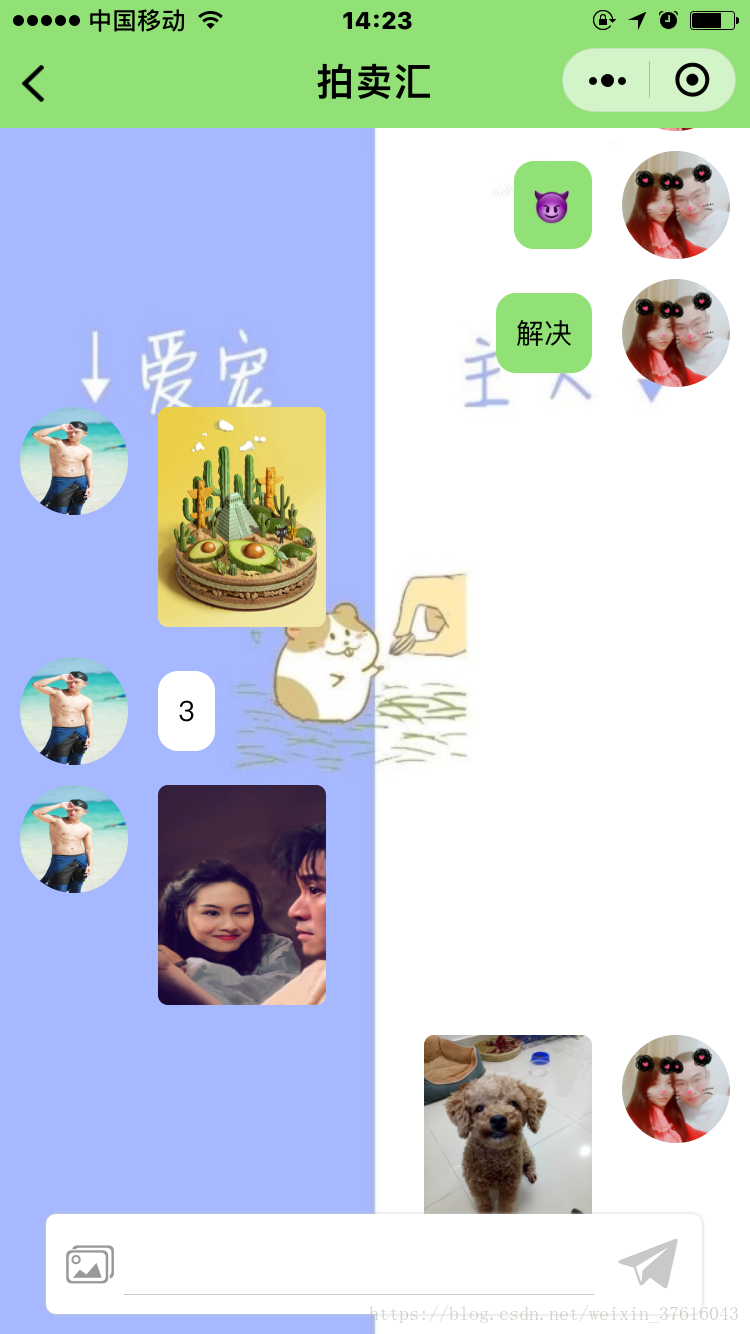Close the mini program with the circle button
Image resolution: width=750 pixels, height=1334 pixels.
[x=692, y=80]
